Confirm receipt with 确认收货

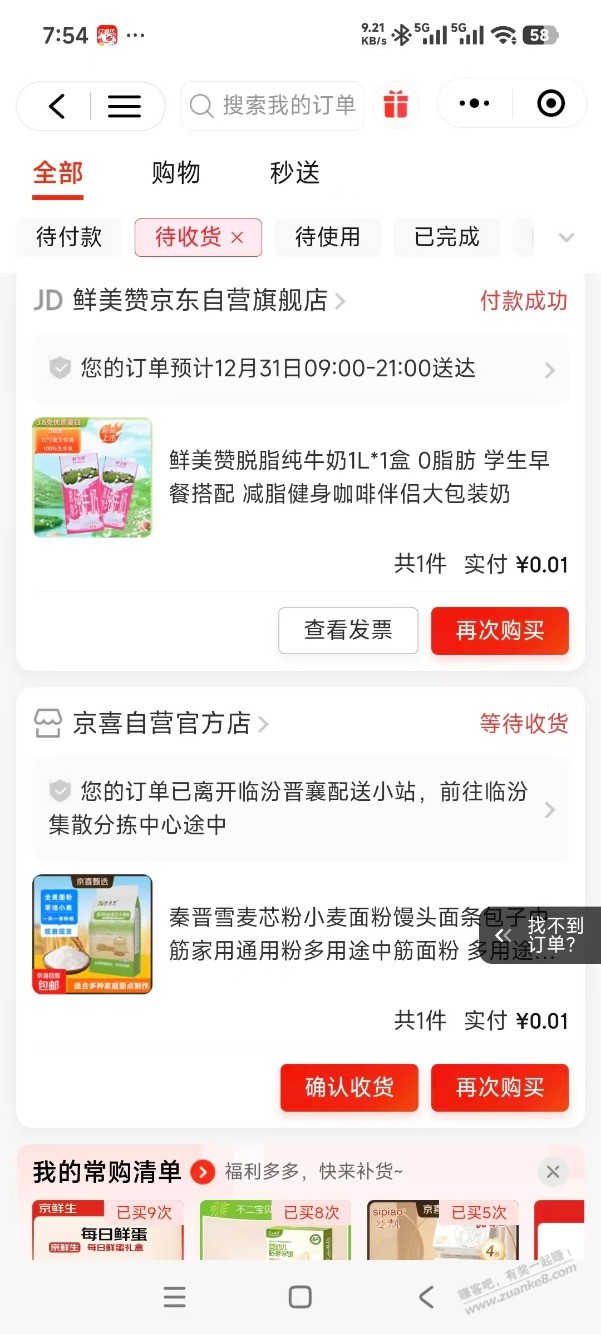point(349,1087)
